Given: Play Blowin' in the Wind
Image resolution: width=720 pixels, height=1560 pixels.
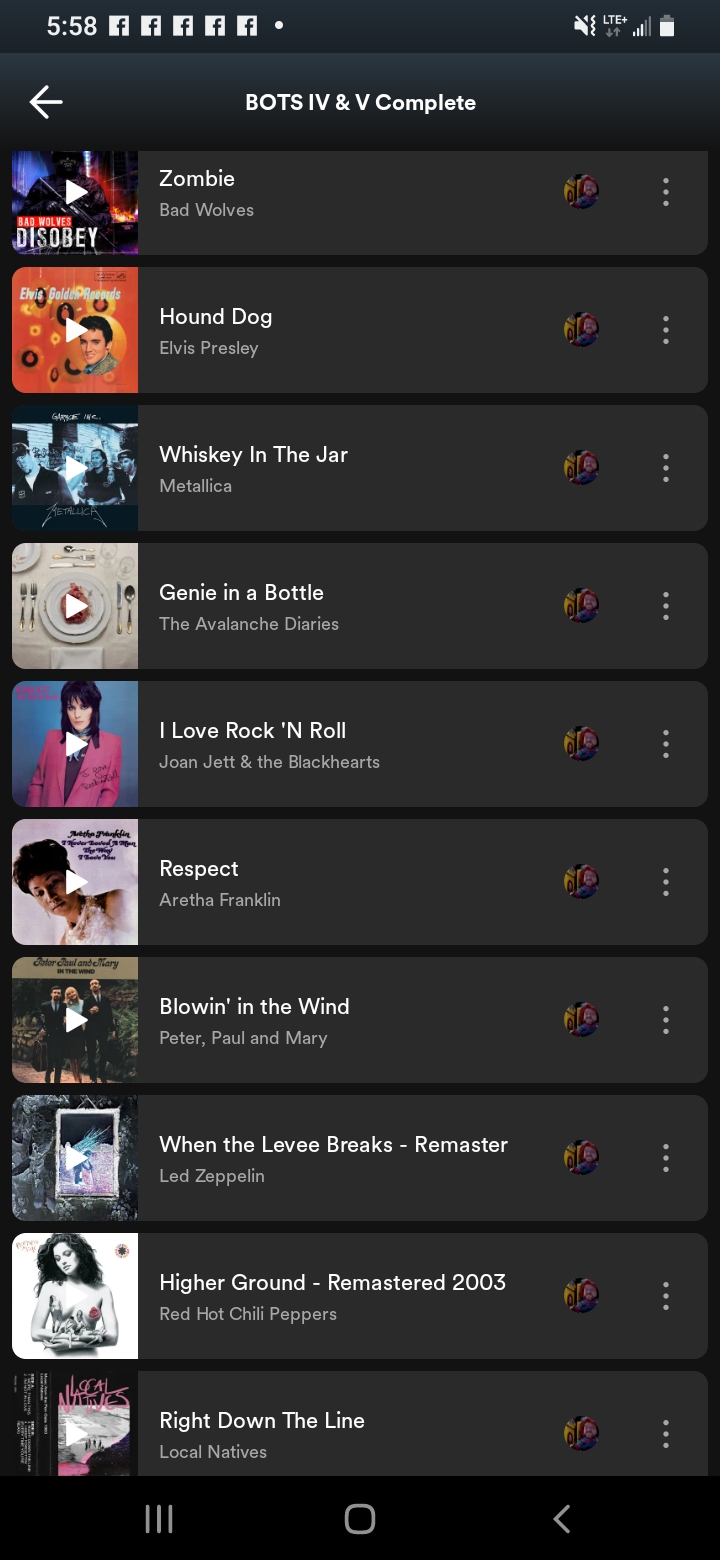Looking at the screenshot, I should coord(76,1020).
